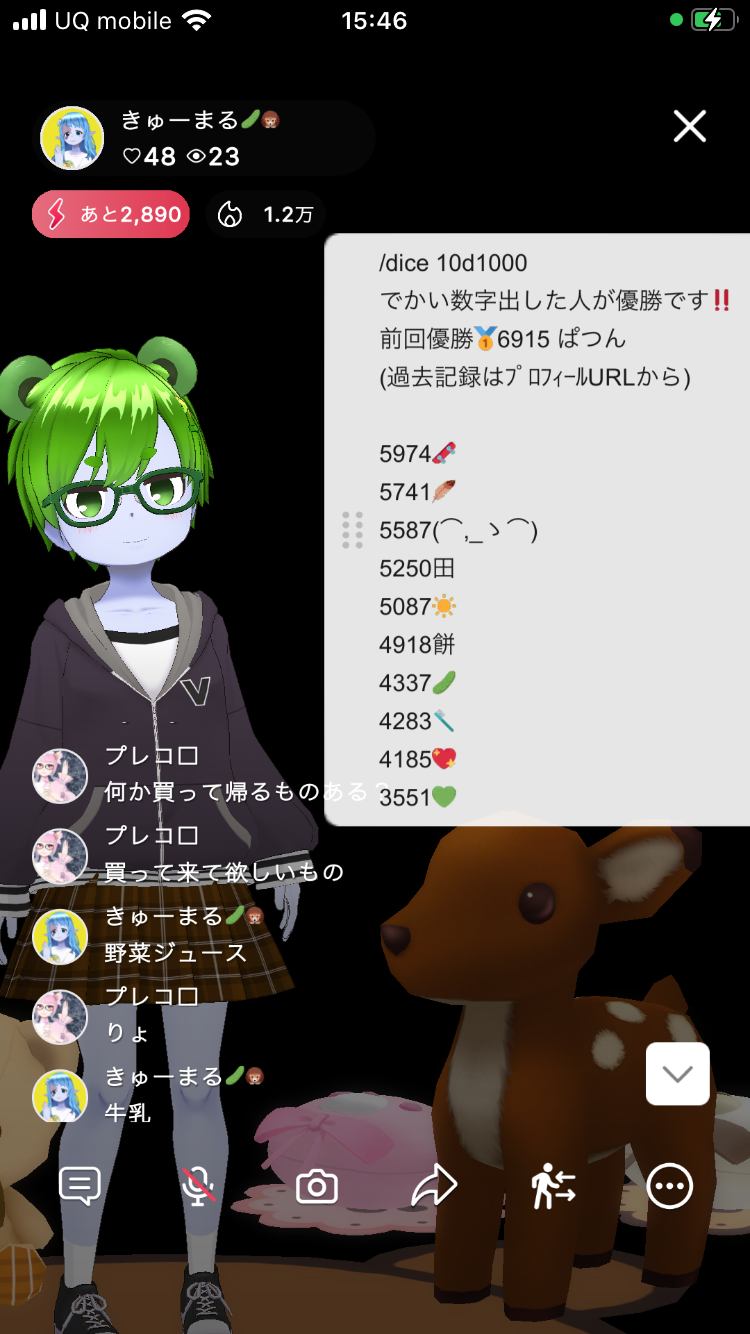Open きゅーまる streamer profile header

pyautogui.click(x=205, y=138)
